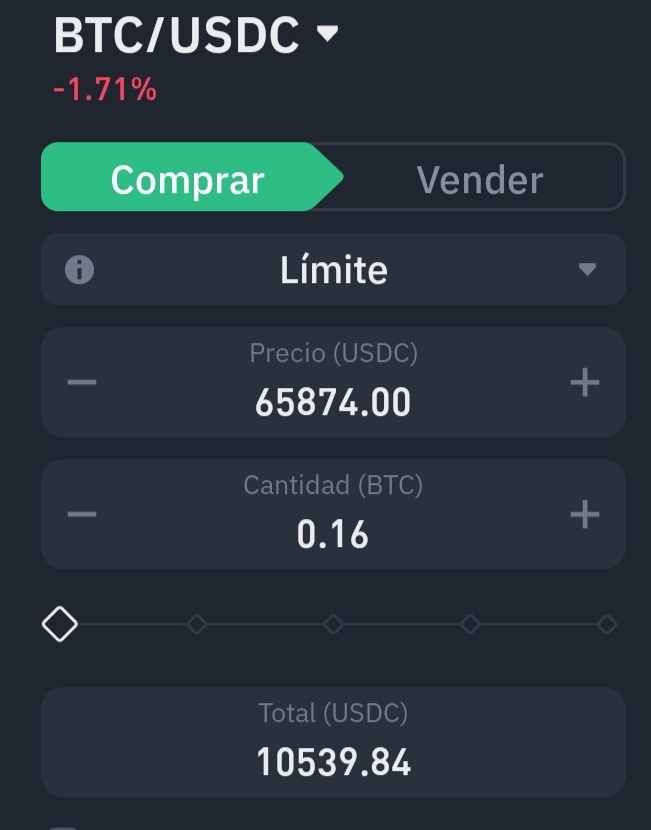Screen dimensions: 651x830
Task: Set amount slider to the last marker
Action: pos(606,625)
